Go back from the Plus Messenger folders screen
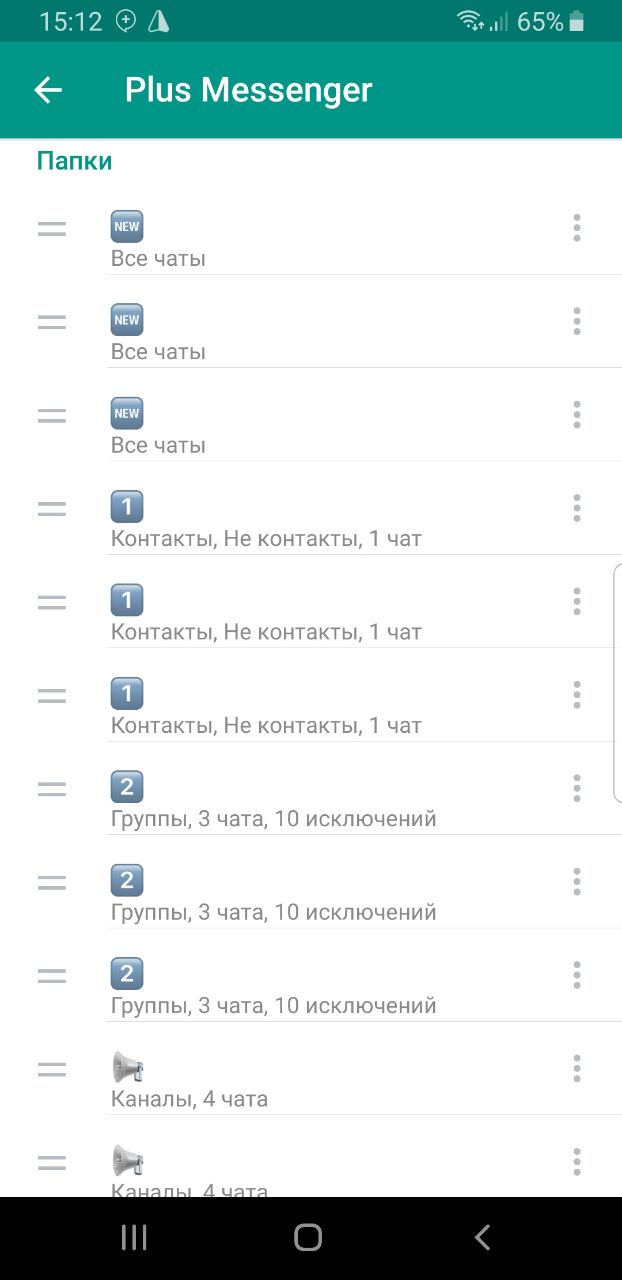This screenshot has width=622, height=1280. (x=48, y=90)
